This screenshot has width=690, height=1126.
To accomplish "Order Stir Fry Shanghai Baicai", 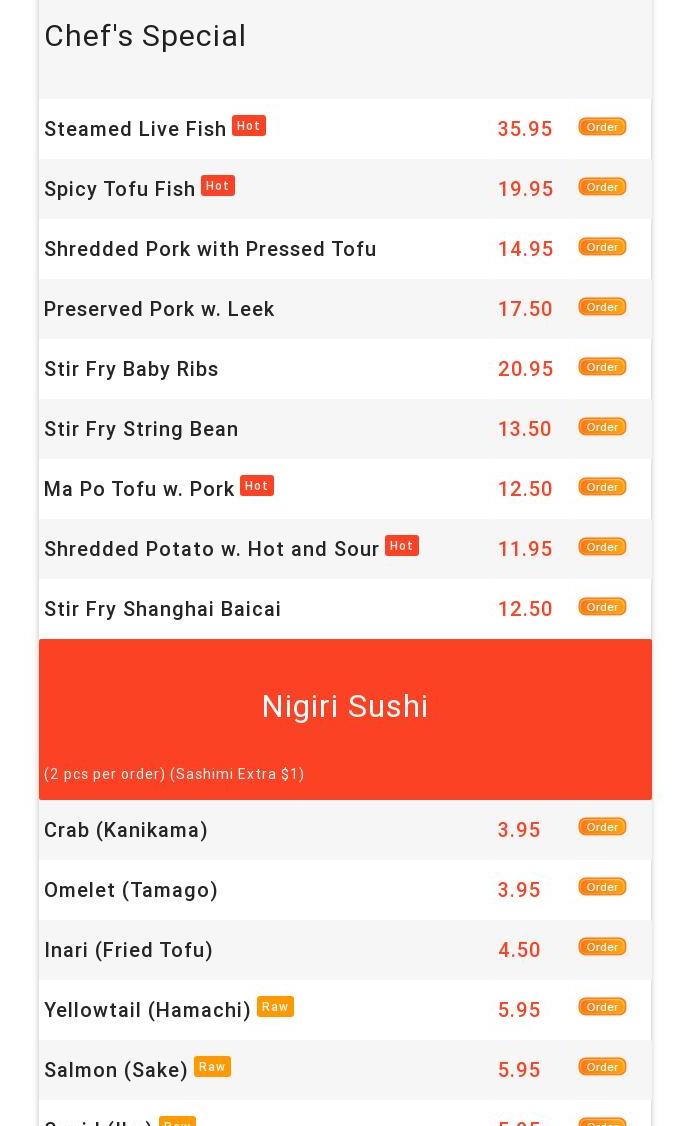I will click(602, 607).
